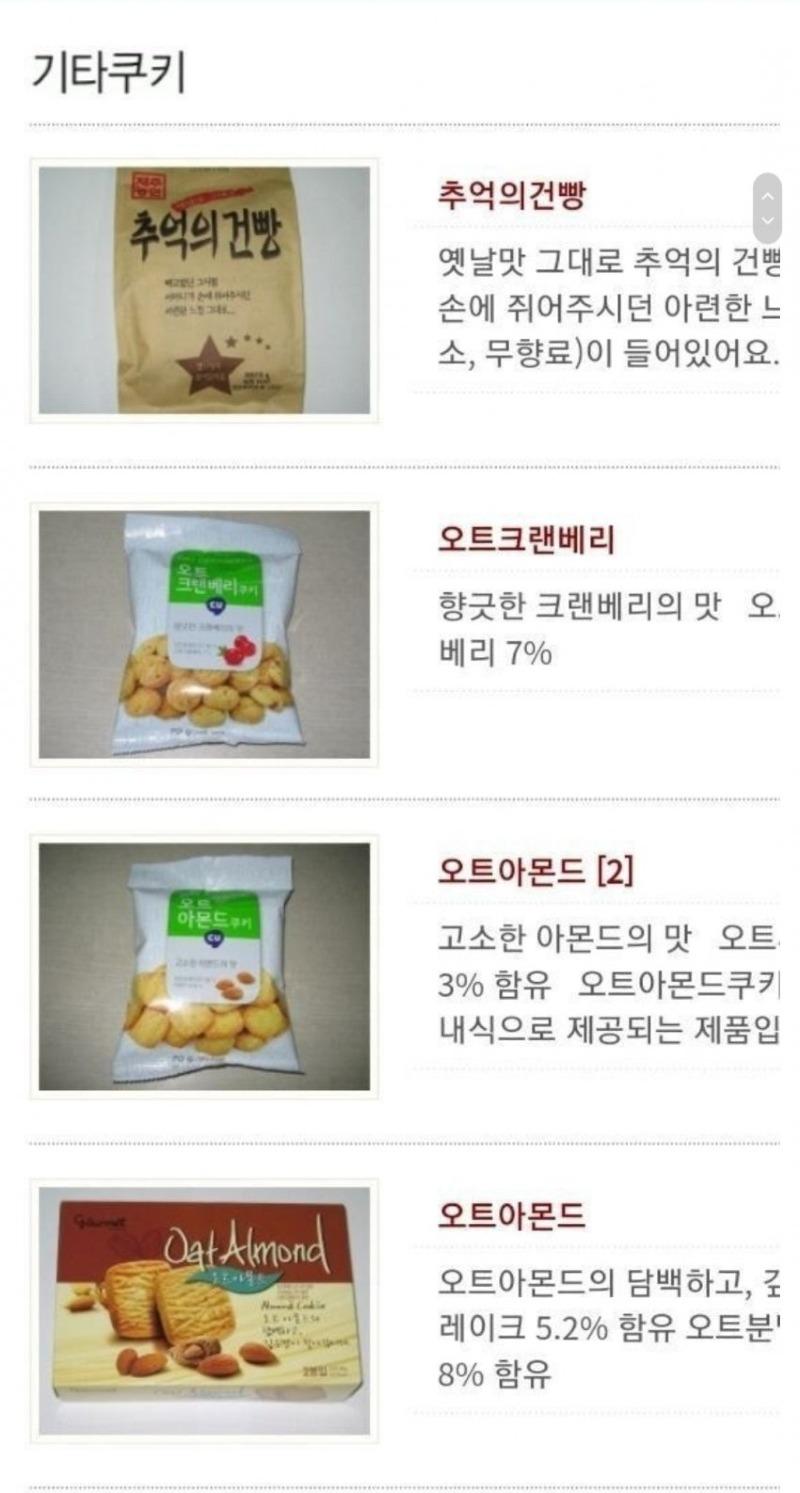Open the Oat Almond box product image
This screenshot has height=1493, width=800.
204,1310
